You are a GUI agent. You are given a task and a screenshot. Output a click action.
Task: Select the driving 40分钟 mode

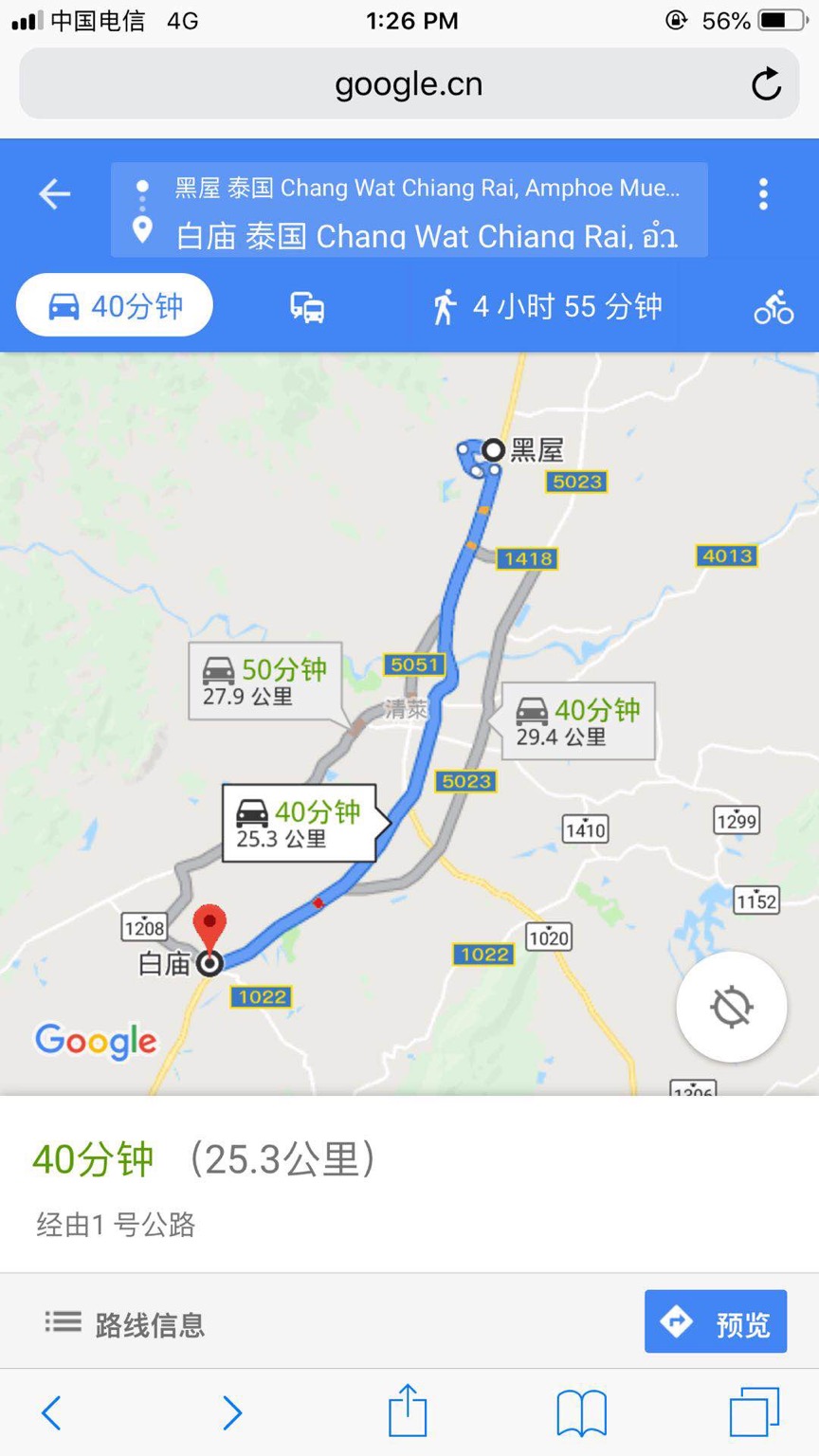[115, 306]
